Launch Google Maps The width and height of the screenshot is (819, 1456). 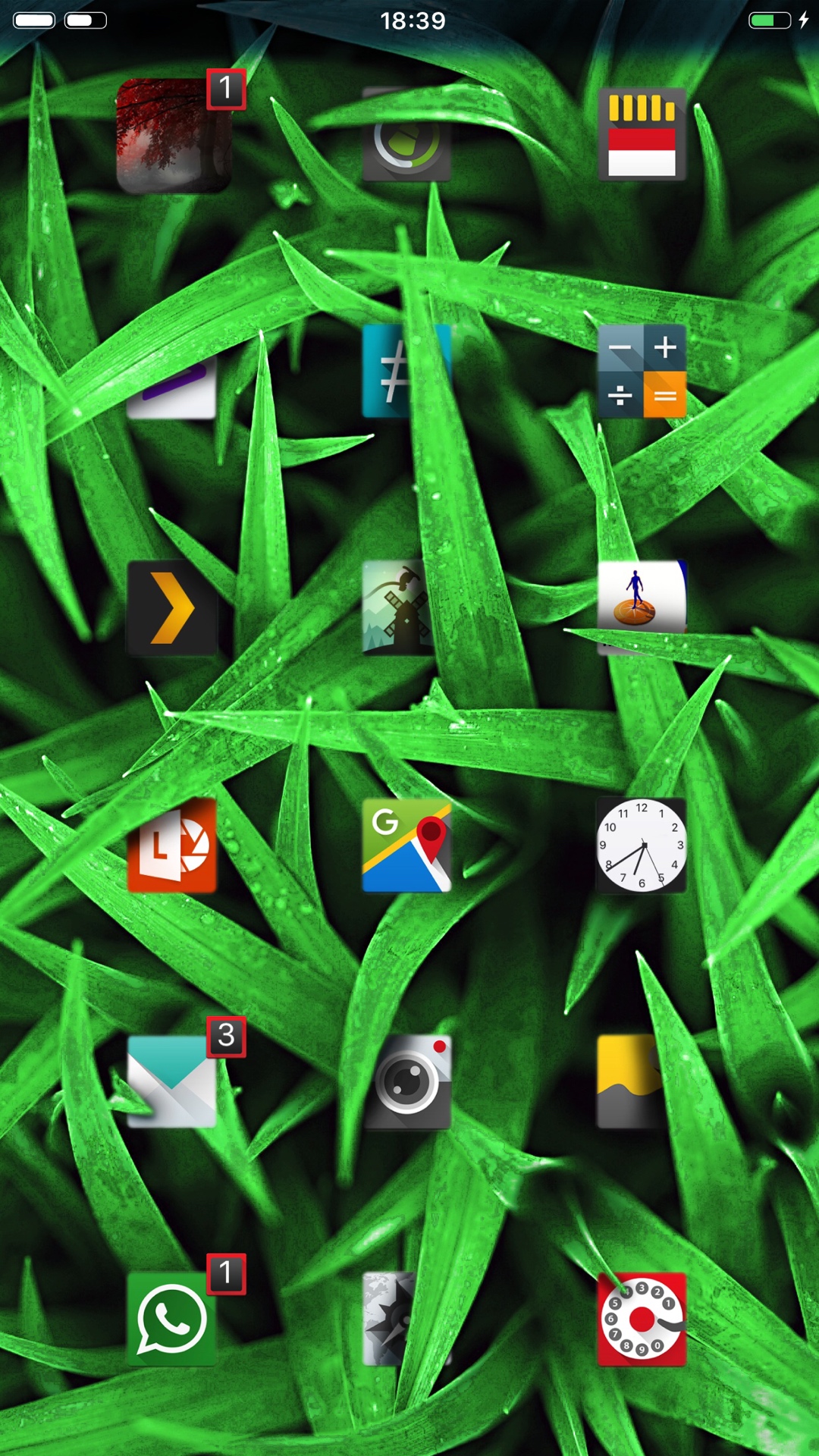click(406, 845)
